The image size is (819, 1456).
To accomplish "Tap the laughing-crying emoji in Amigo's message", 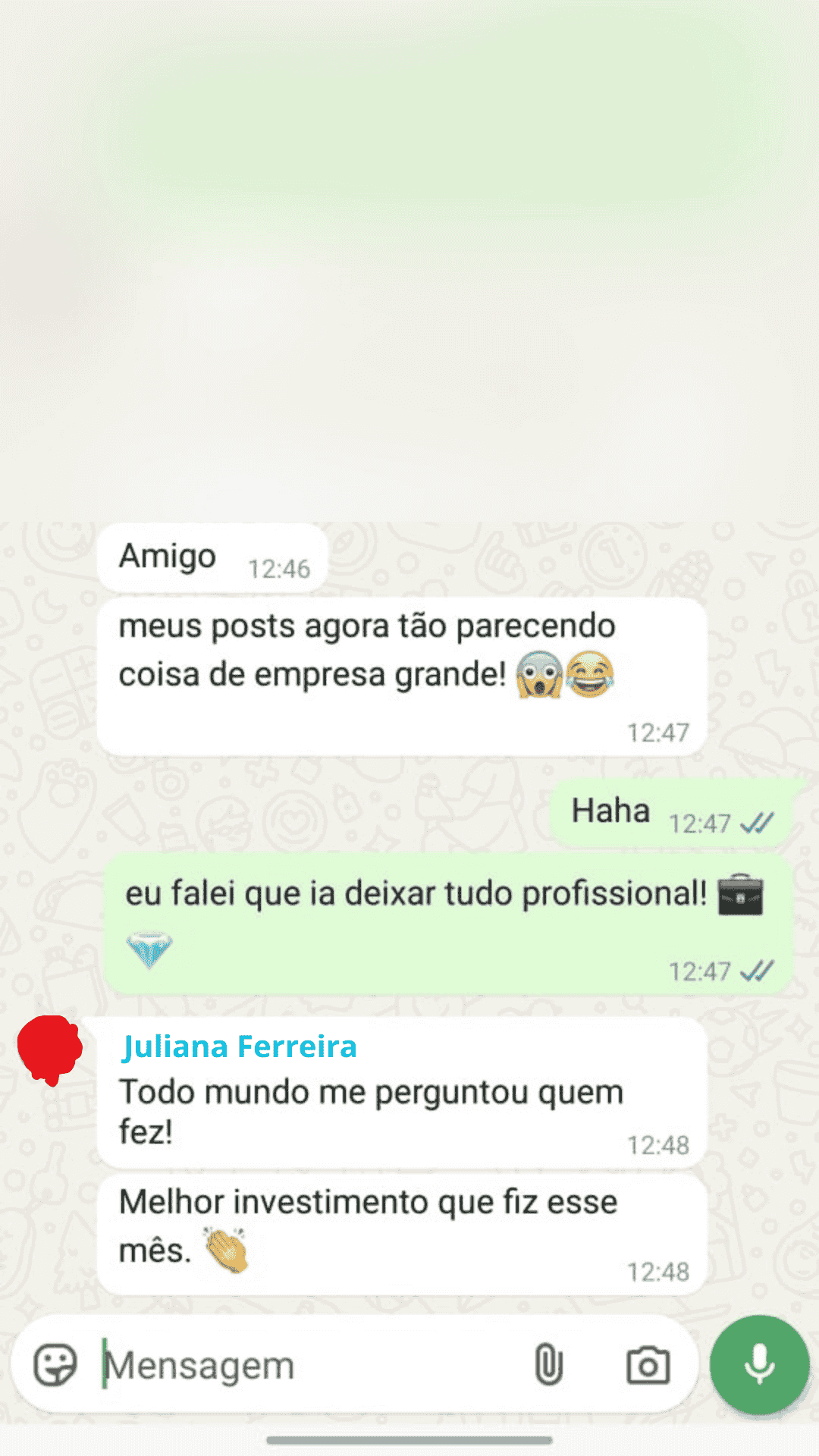I will [592, 673].
